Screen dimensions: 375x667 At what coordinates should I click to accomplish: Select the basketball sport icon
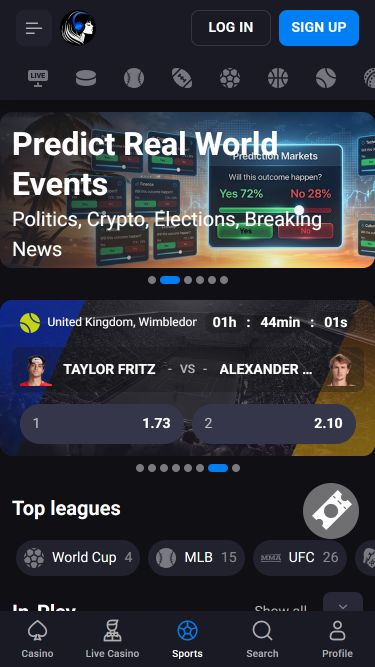(x=278, y=78)
